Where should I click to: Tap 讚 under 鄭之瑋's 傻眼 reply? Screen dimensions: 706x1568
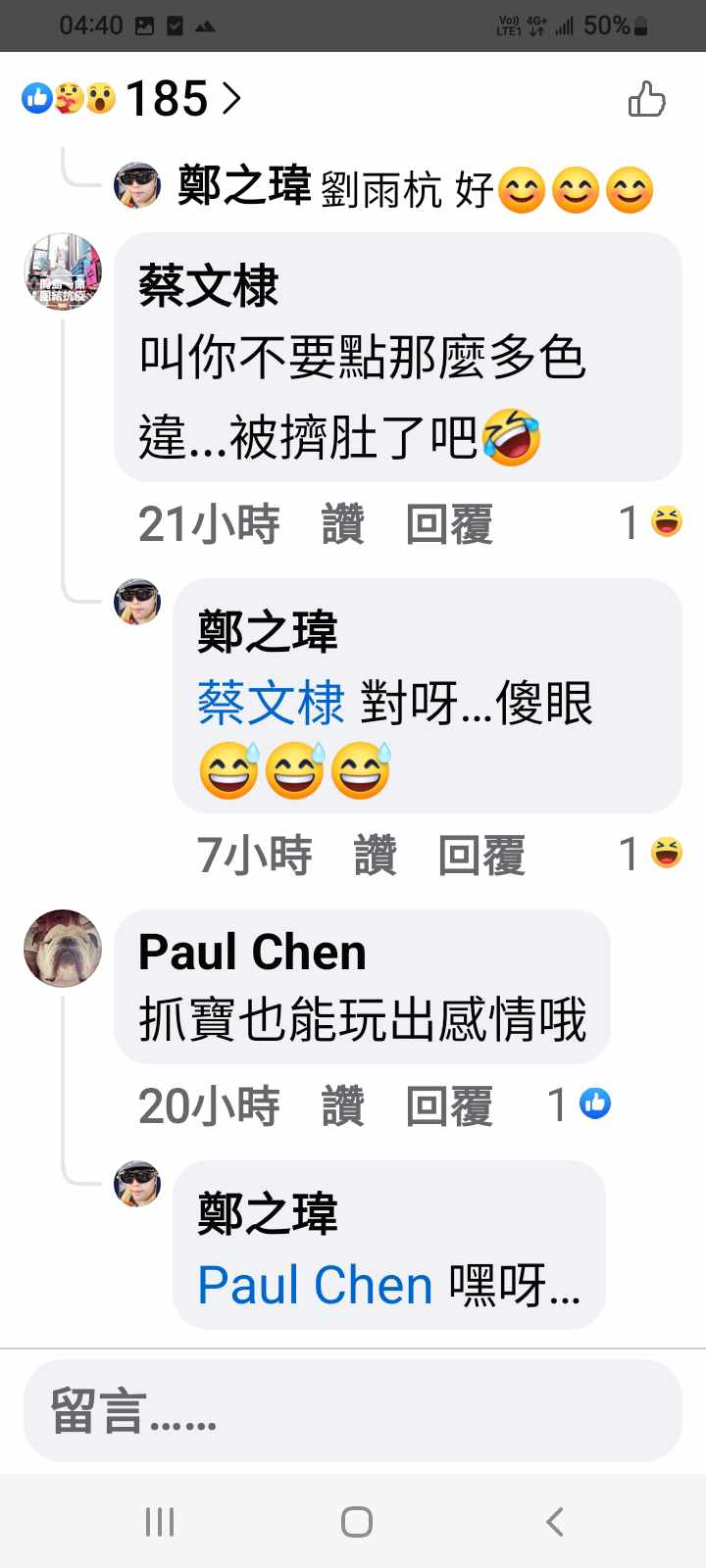click(x=375, y=855)
